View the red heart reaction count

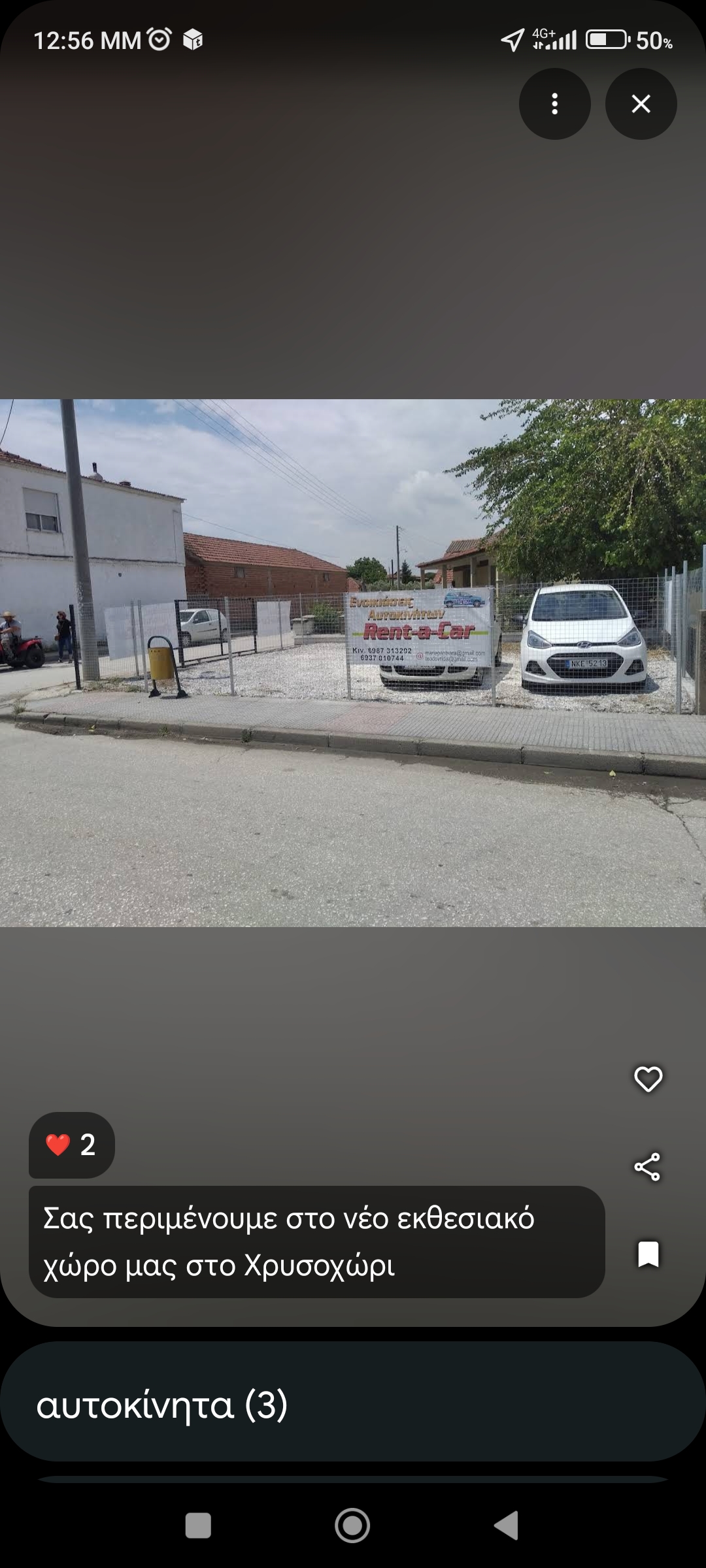click(x=71, y=1145)
